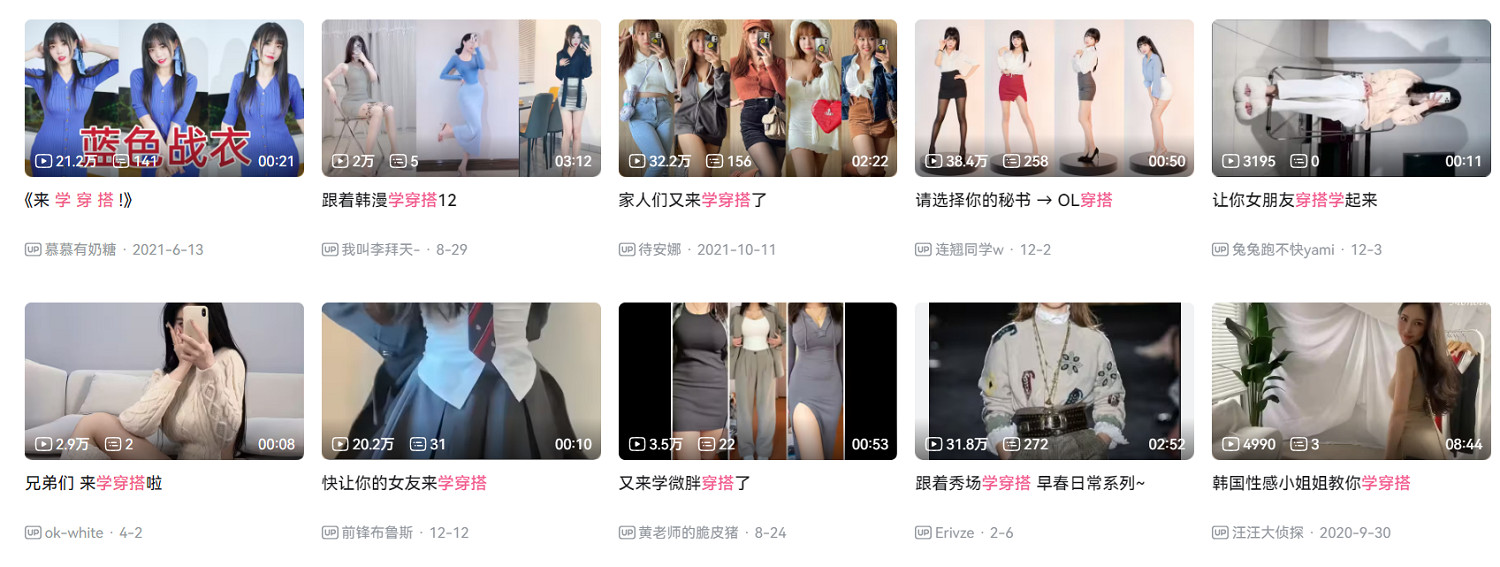
Task: View uploader 黄老师的脆皮猪 channel
Action: [x=688, y=532]
